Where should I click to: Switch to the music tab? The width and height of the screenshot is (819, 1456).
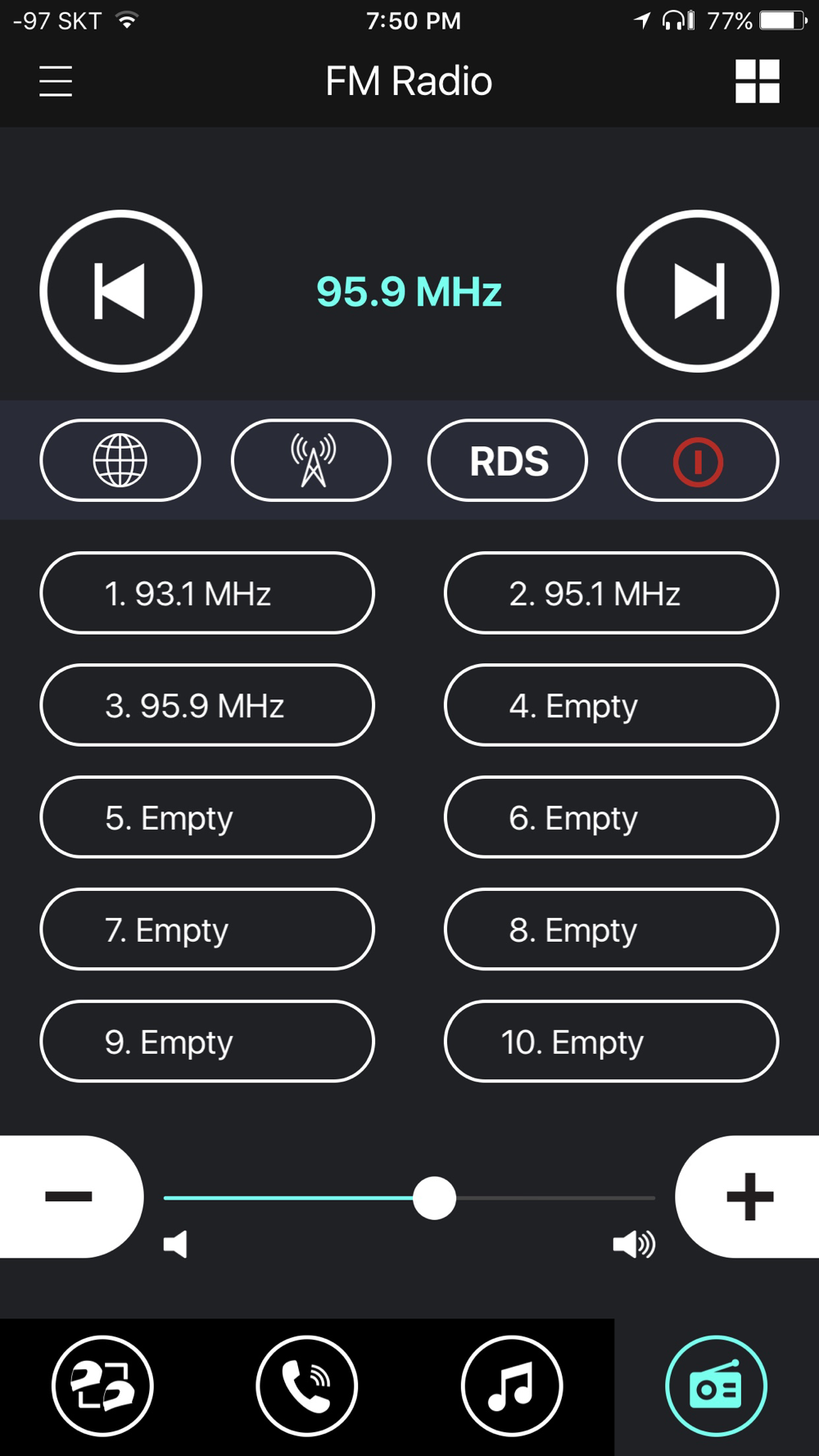tap(512, 1386)
